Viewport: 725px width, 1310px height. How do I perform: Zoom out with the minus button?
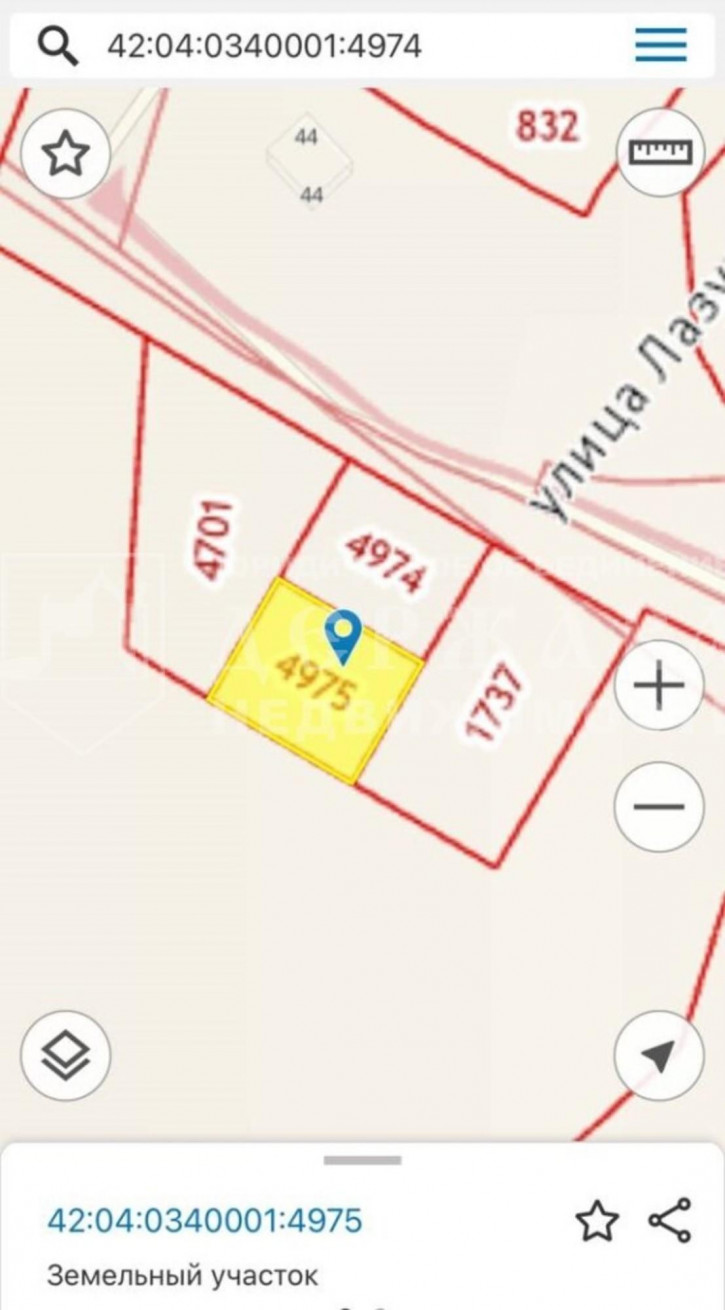[659, 806]
